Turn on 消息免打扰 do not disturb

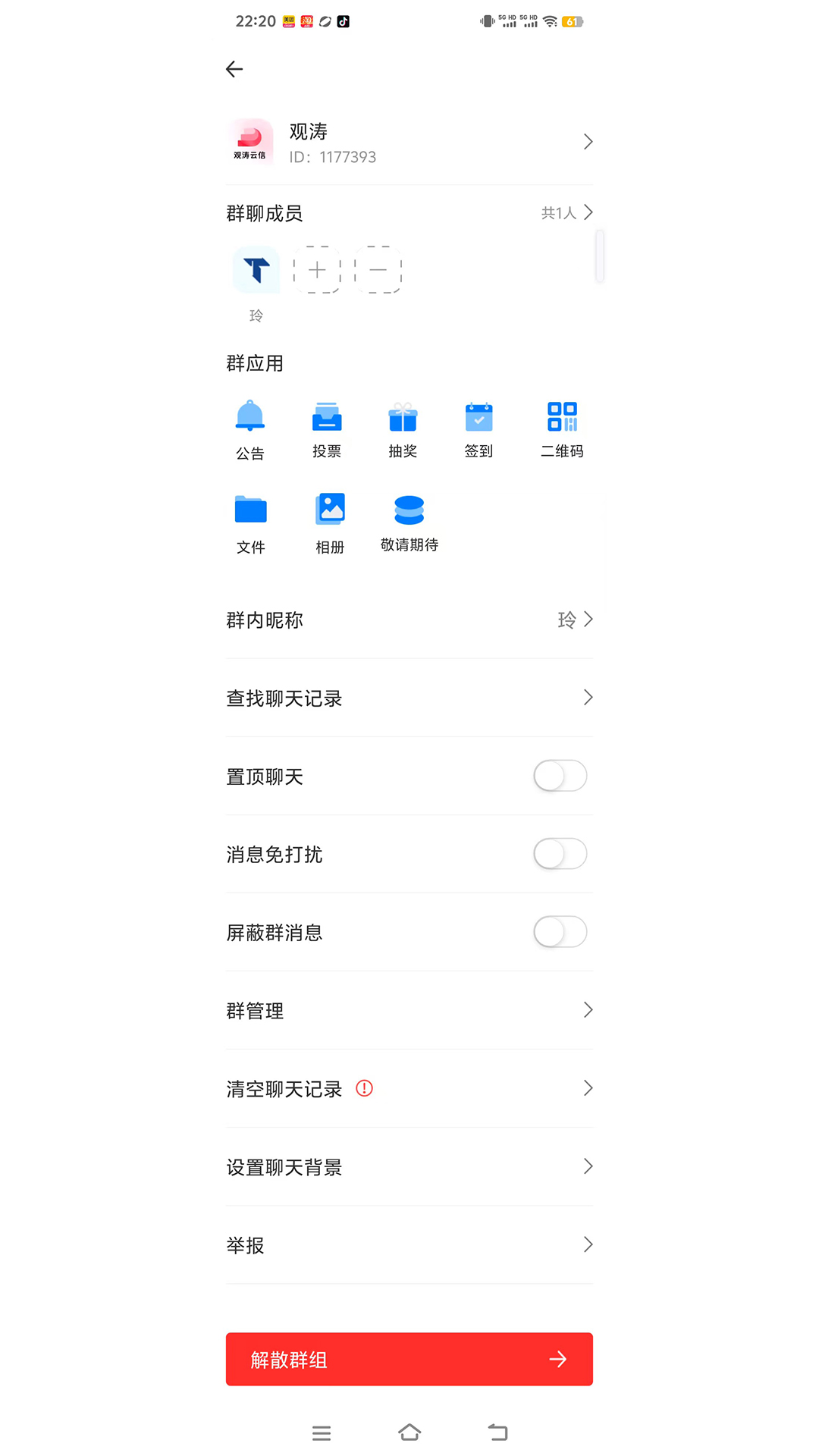tap(560, 854)
